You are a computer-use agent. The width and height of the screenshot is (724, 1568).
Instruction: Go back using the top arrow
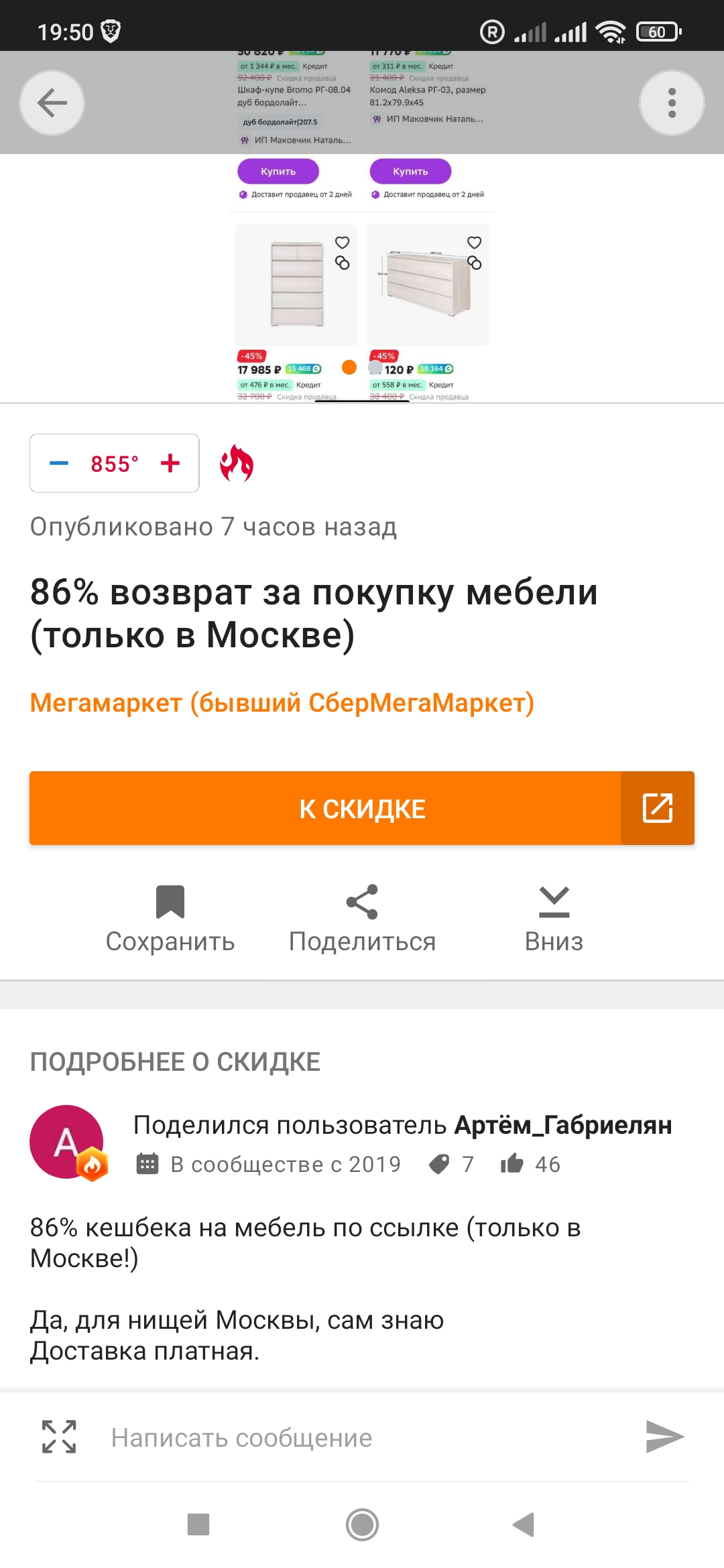52,103
